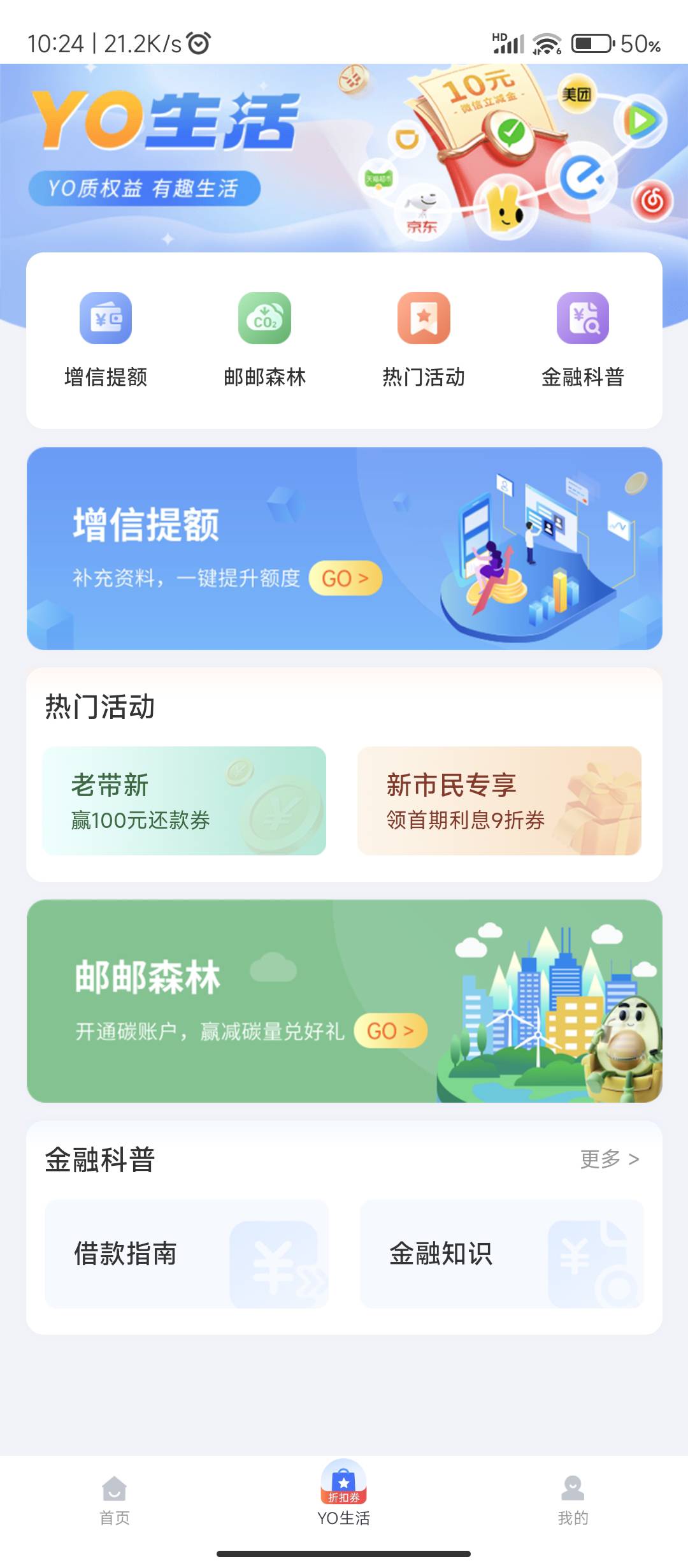Tap GO on the 增信提额 banner
The image size is (688, 1568).
click(345, 578)
